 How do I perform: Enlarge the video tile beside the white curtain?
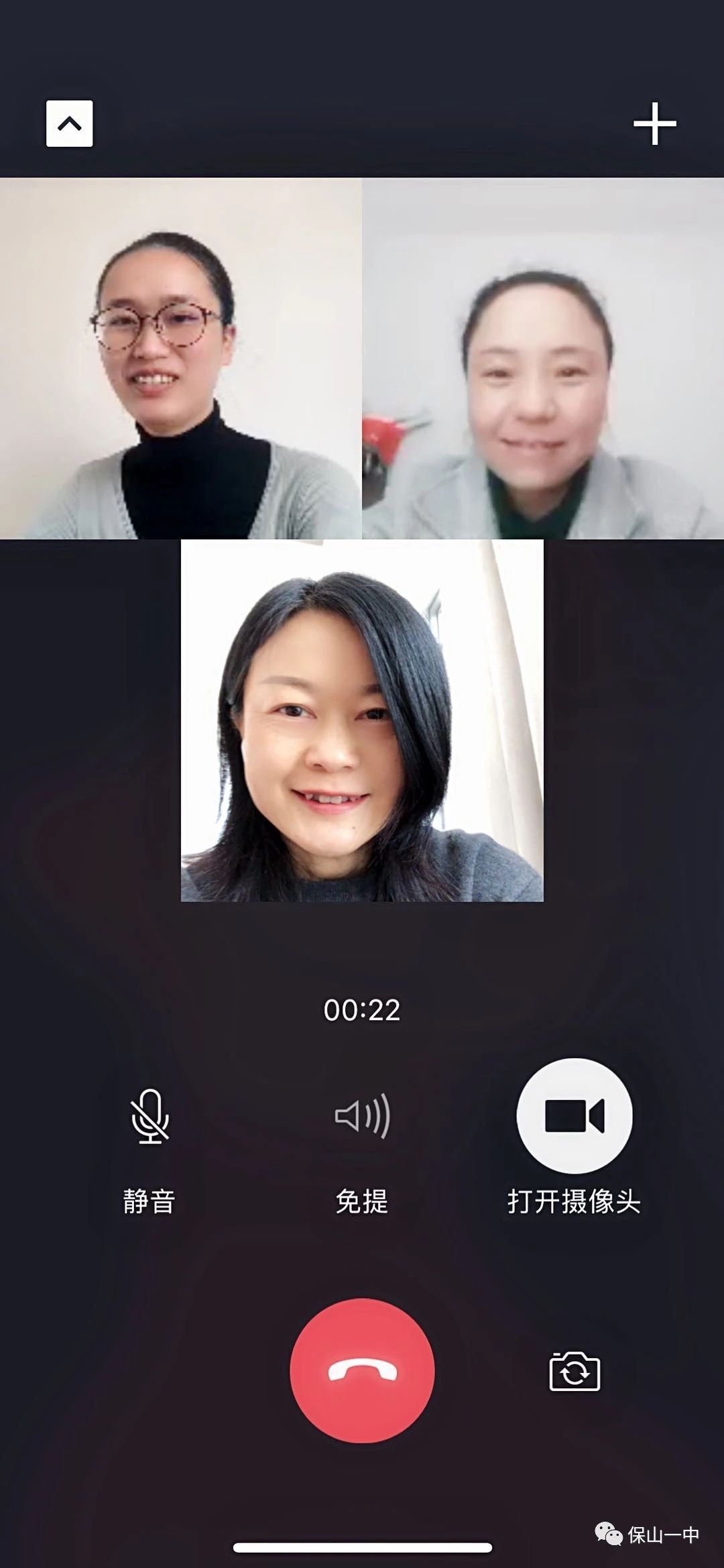tap(362, 720)
